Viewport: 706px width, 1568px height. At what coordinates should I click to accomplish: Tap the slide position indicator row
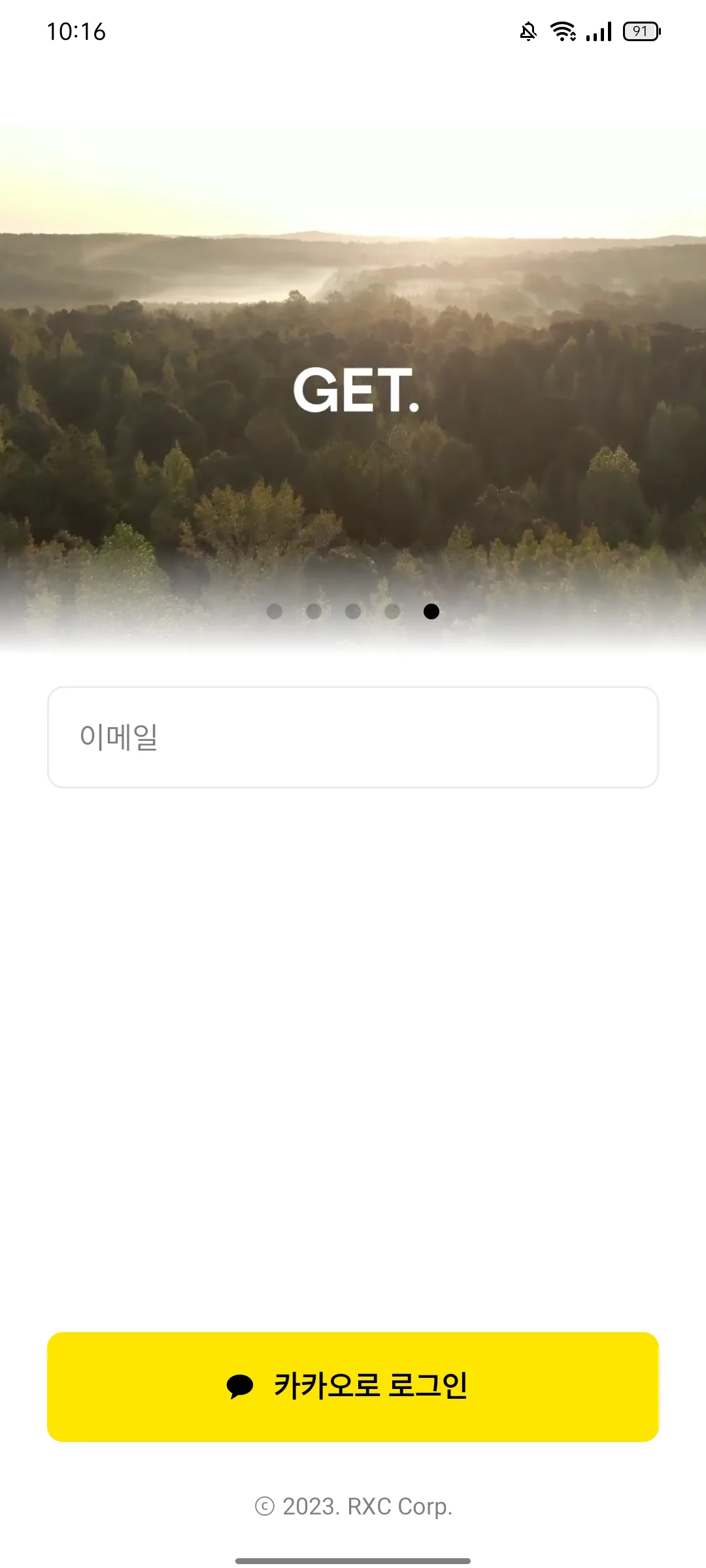pos(353,612)
